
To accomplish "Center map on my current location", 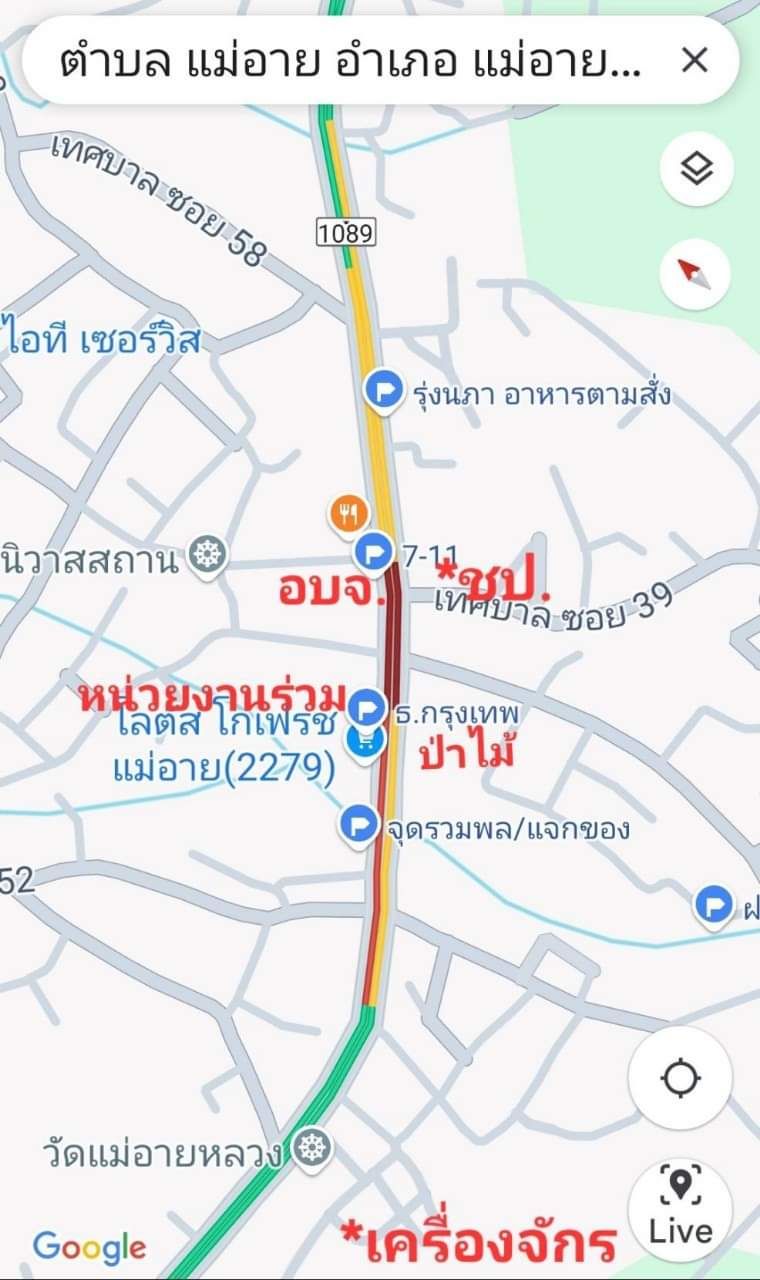I will click(x=680, y=1079).
